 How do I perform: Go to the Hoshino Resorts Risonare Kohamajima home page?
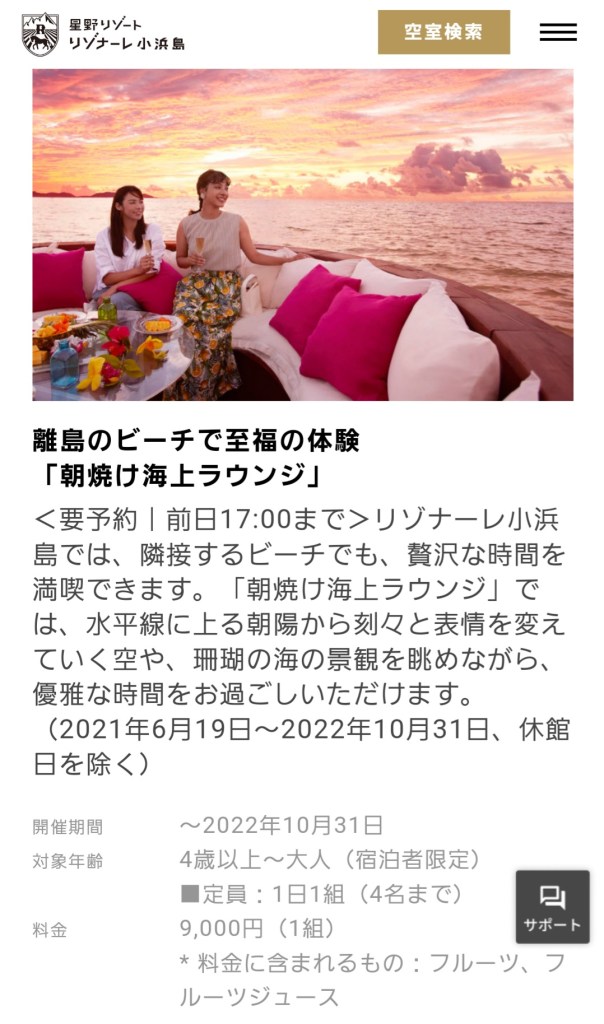[104, 33]
